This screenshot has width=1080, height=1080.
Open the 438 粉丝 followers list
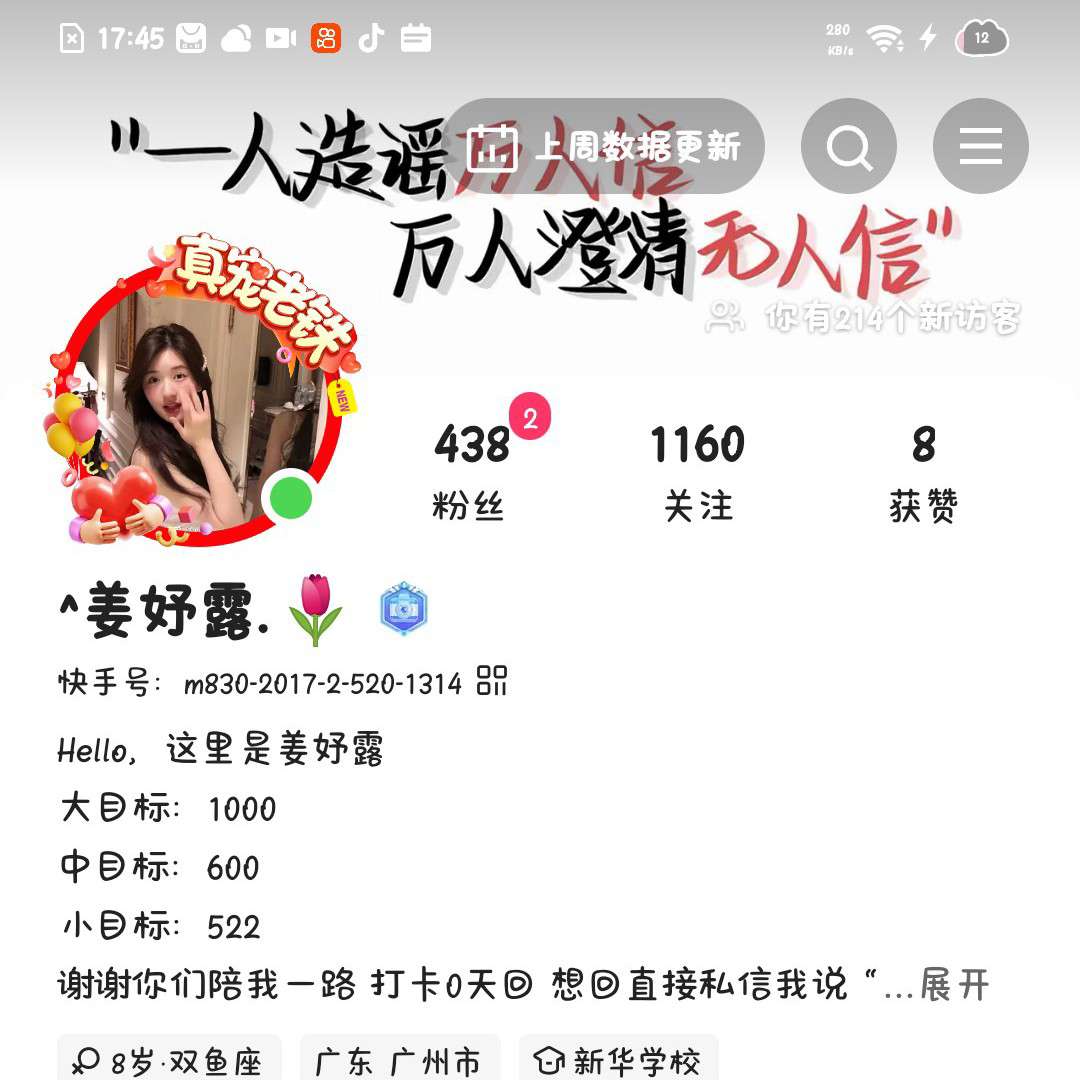[470, 472]
